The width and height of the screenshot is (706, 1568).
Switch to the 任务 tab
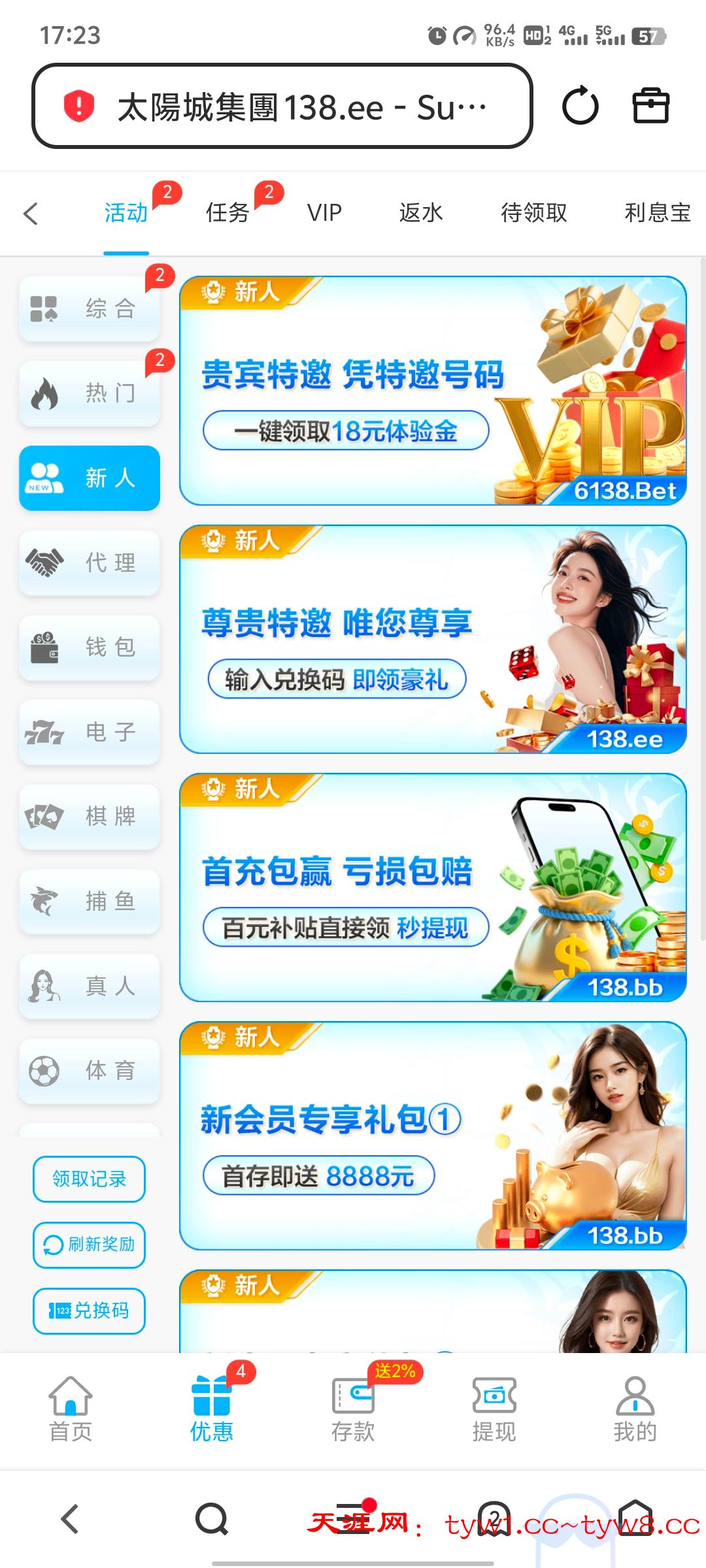[x=227, y=213]
